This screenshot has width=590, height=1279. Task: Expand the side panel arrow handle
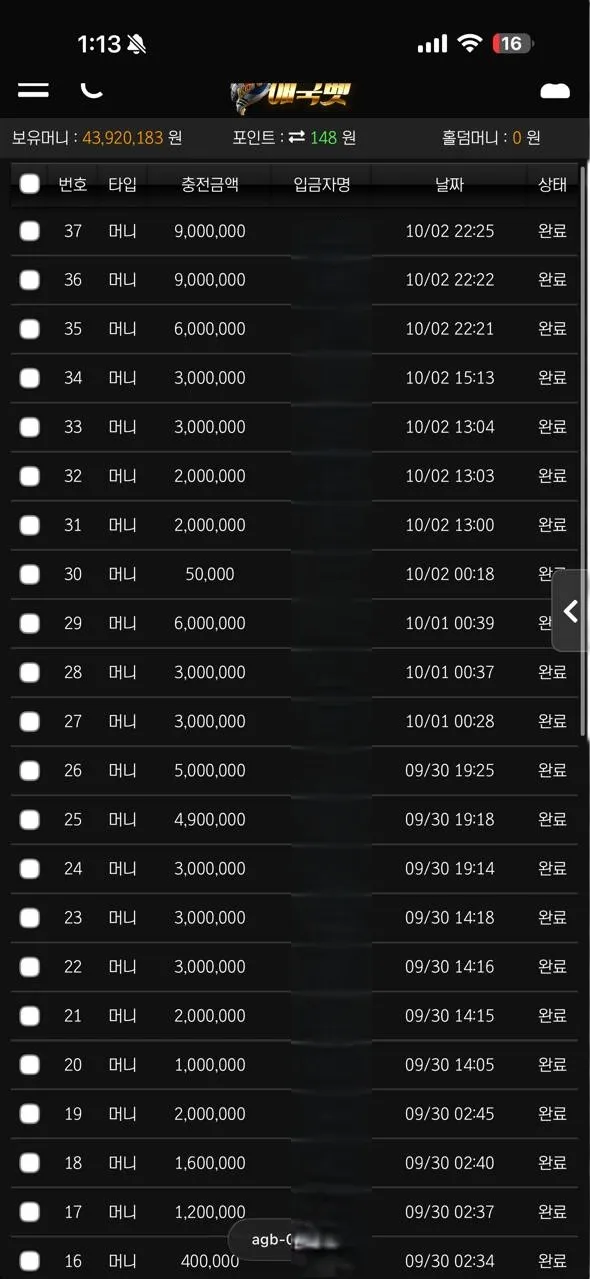point(570,611)
